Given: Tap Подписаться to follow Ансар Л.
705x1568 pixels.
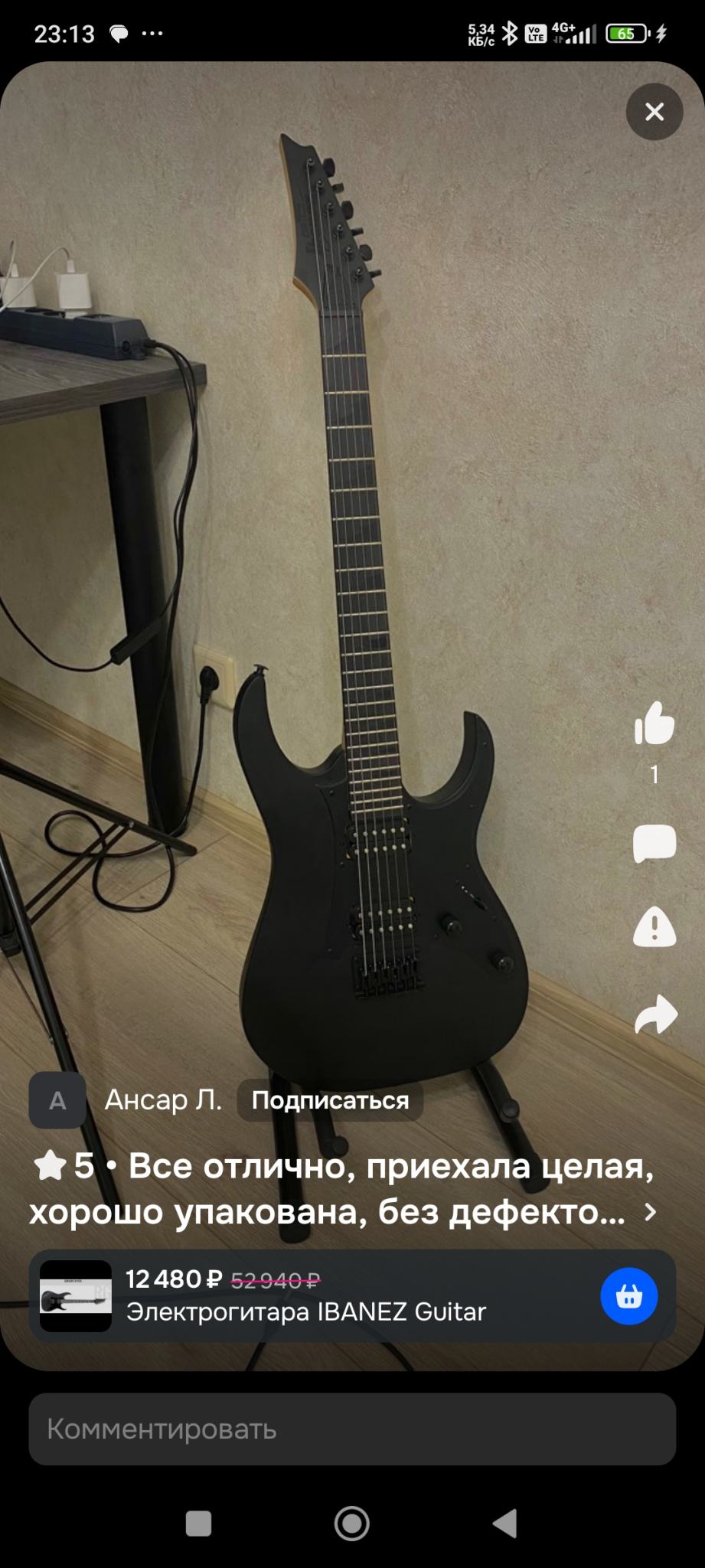Looking at the screenshot, I should click(x=330, y=1101).
